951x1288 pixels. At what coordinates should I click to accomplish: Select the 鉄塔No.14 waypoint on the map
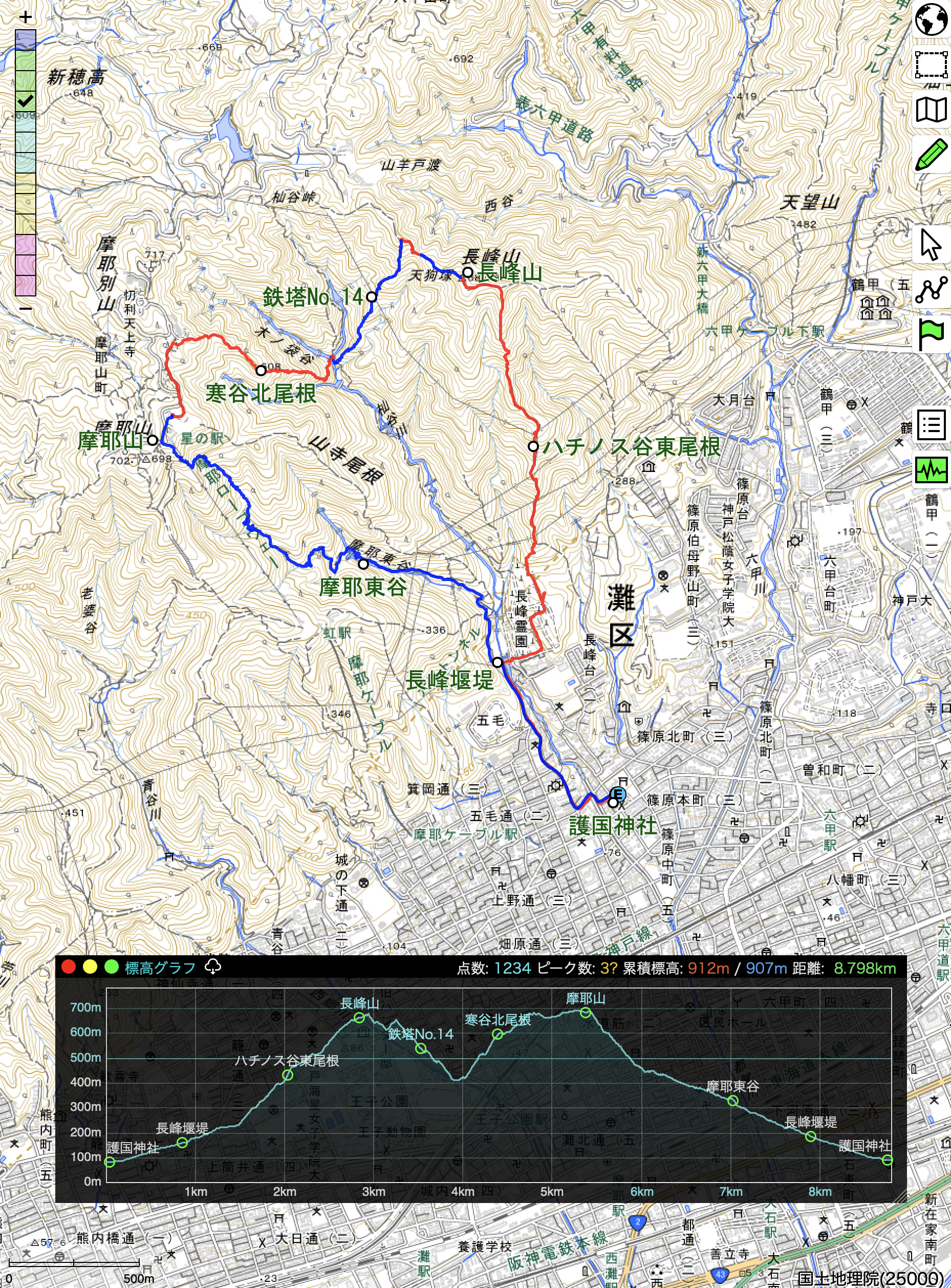click(372, 296)
